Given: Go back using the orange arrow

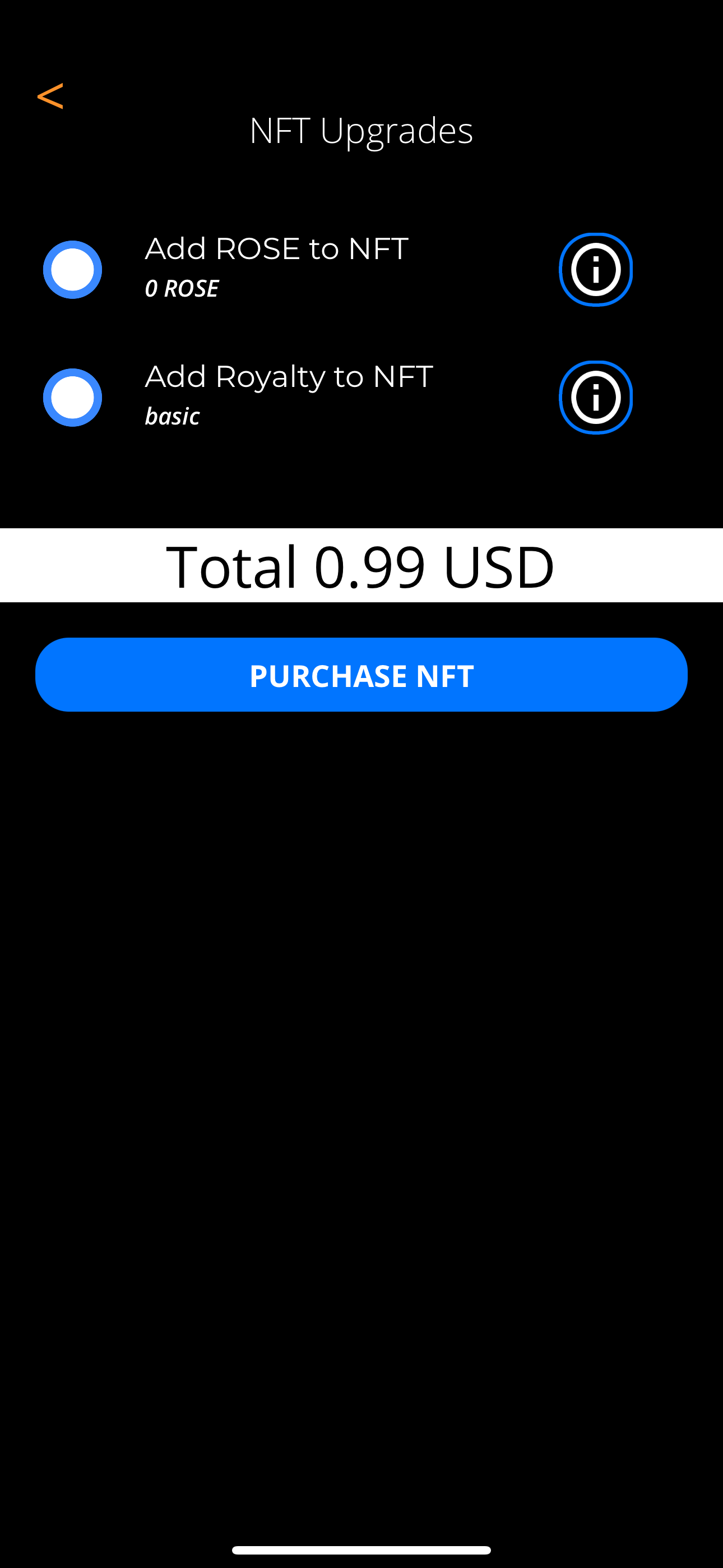Looking at the screenshot, I should click(50, 96).
